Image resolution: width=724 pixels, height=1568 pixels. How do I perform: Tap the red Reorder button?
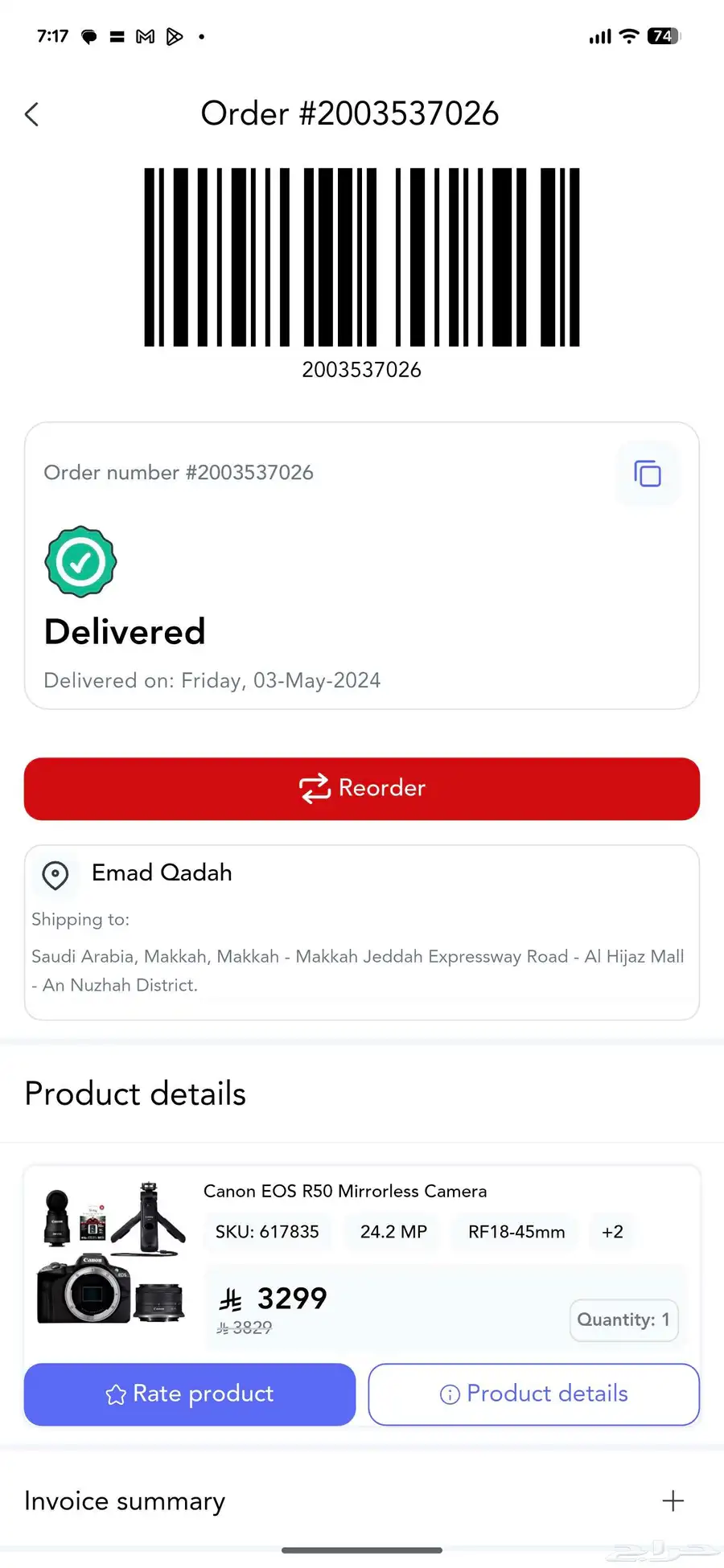point(362,788)
